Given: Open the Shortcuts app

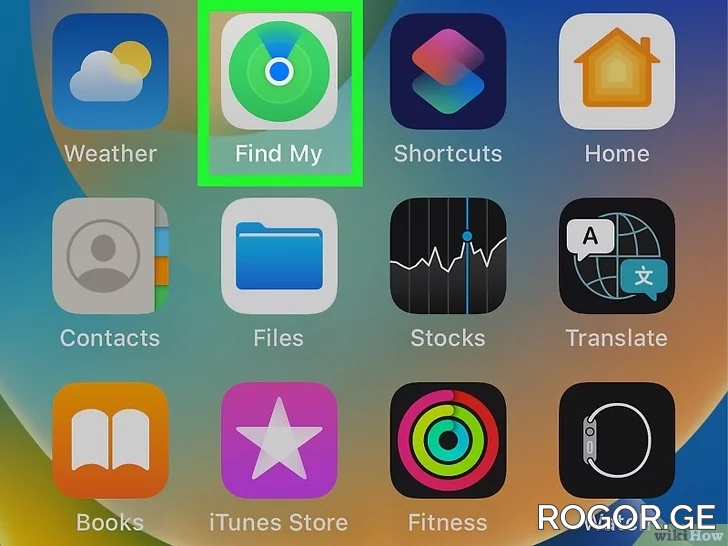Looking at the screenshot, I should pos(447,72).
